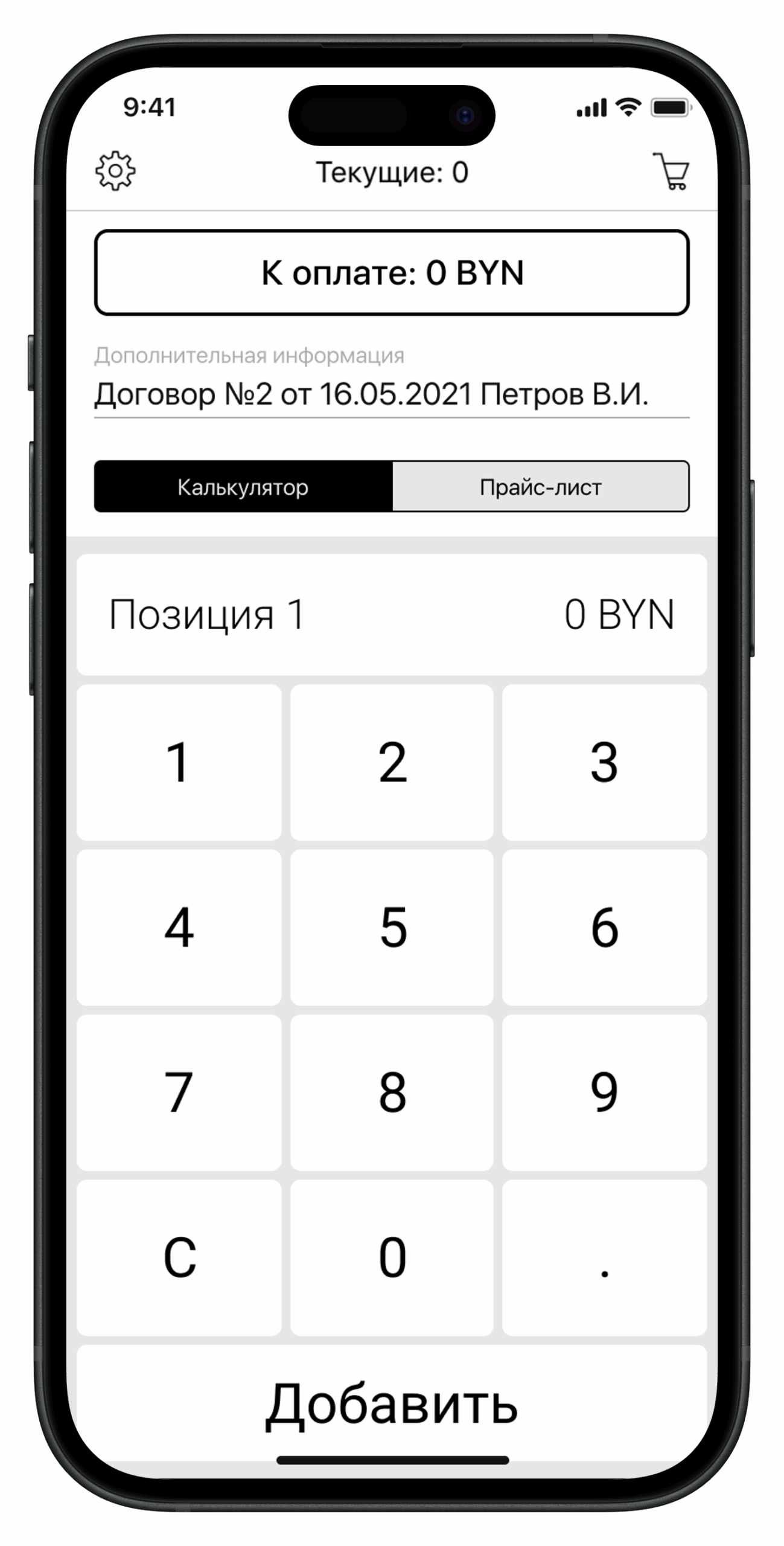Enter digit 6 on keypad
This screenshot has width=784, height=1546.
604,927
